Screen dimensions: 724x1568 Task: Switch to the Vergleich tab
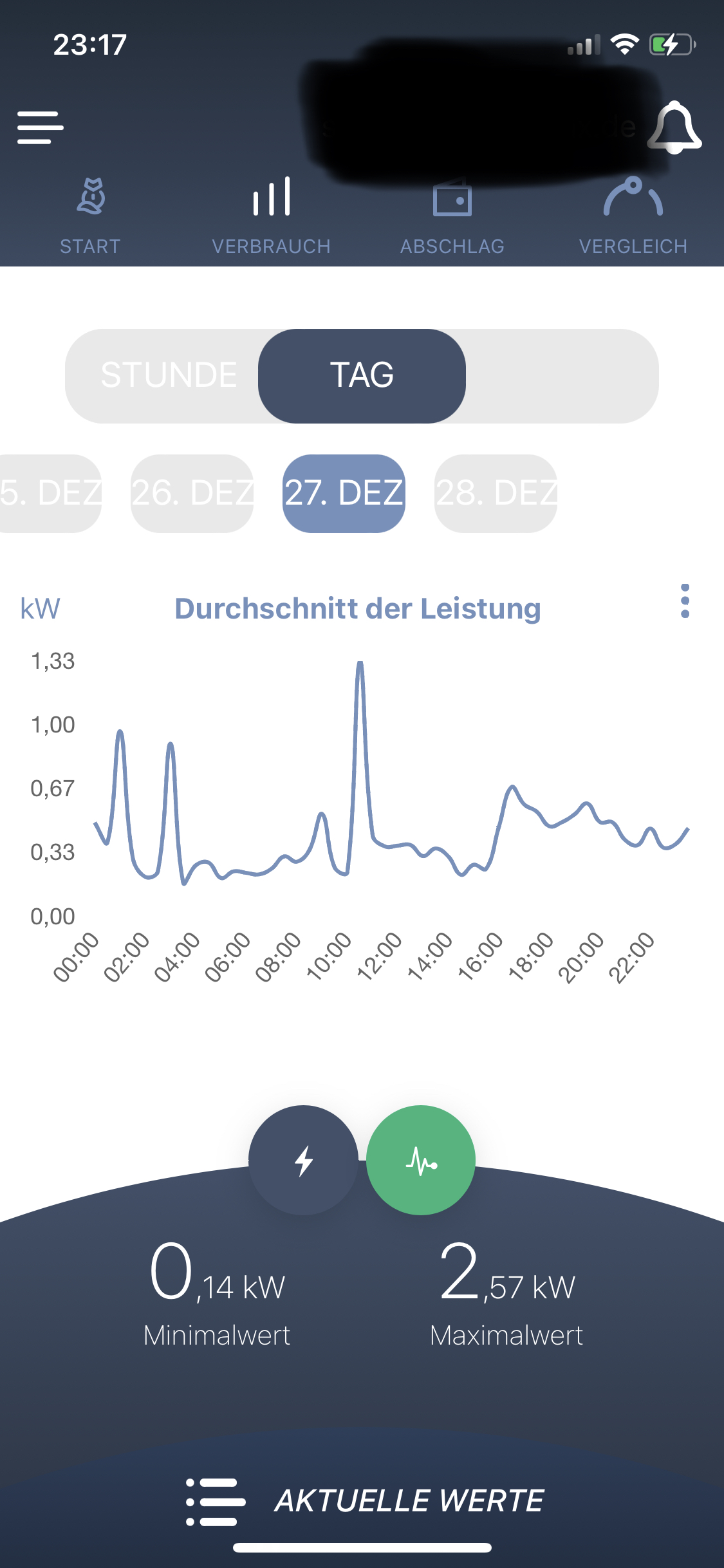click(x=633, y=216)
